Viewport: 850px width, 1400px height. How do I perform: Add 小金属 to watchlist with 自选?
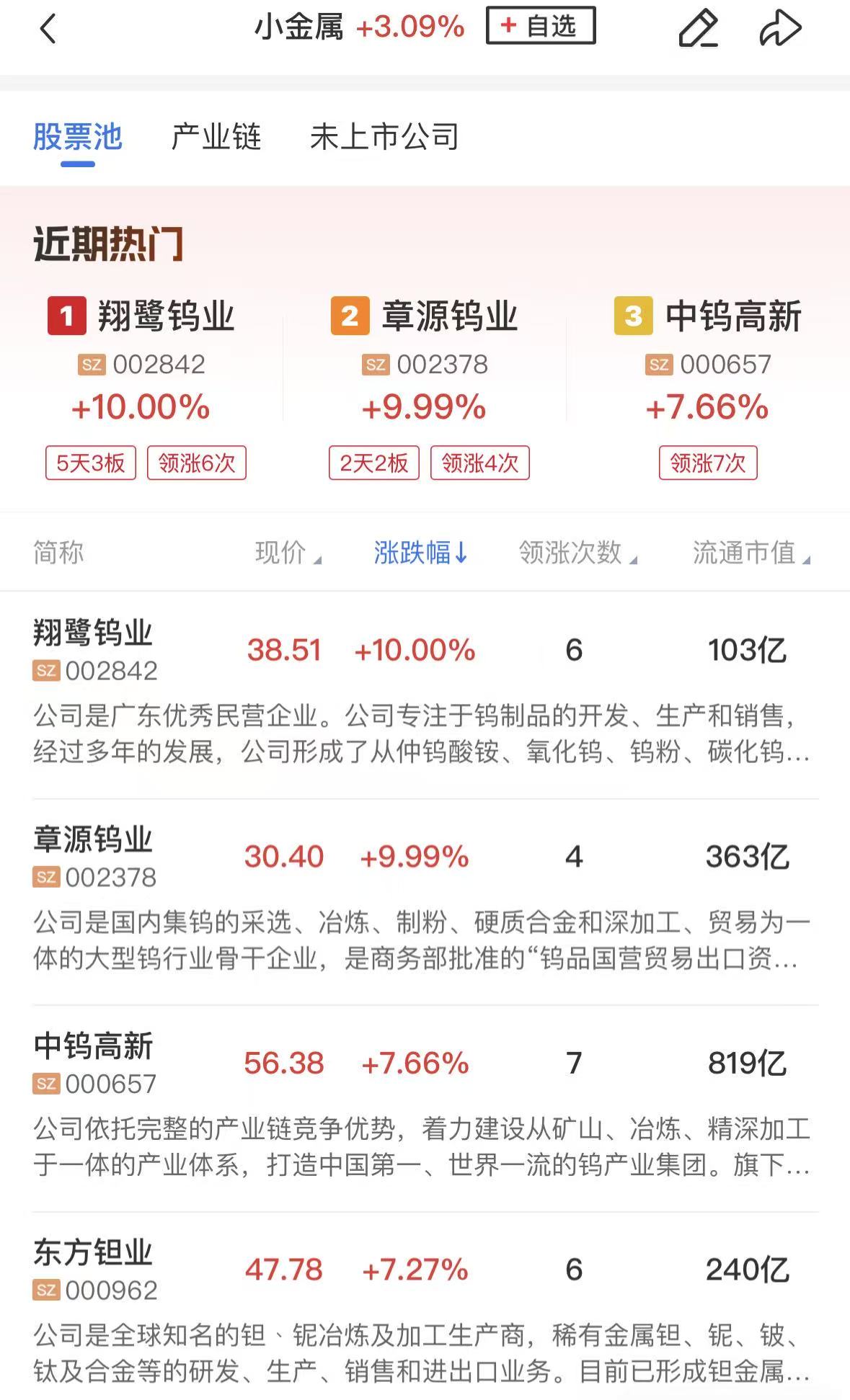point(541,27)
